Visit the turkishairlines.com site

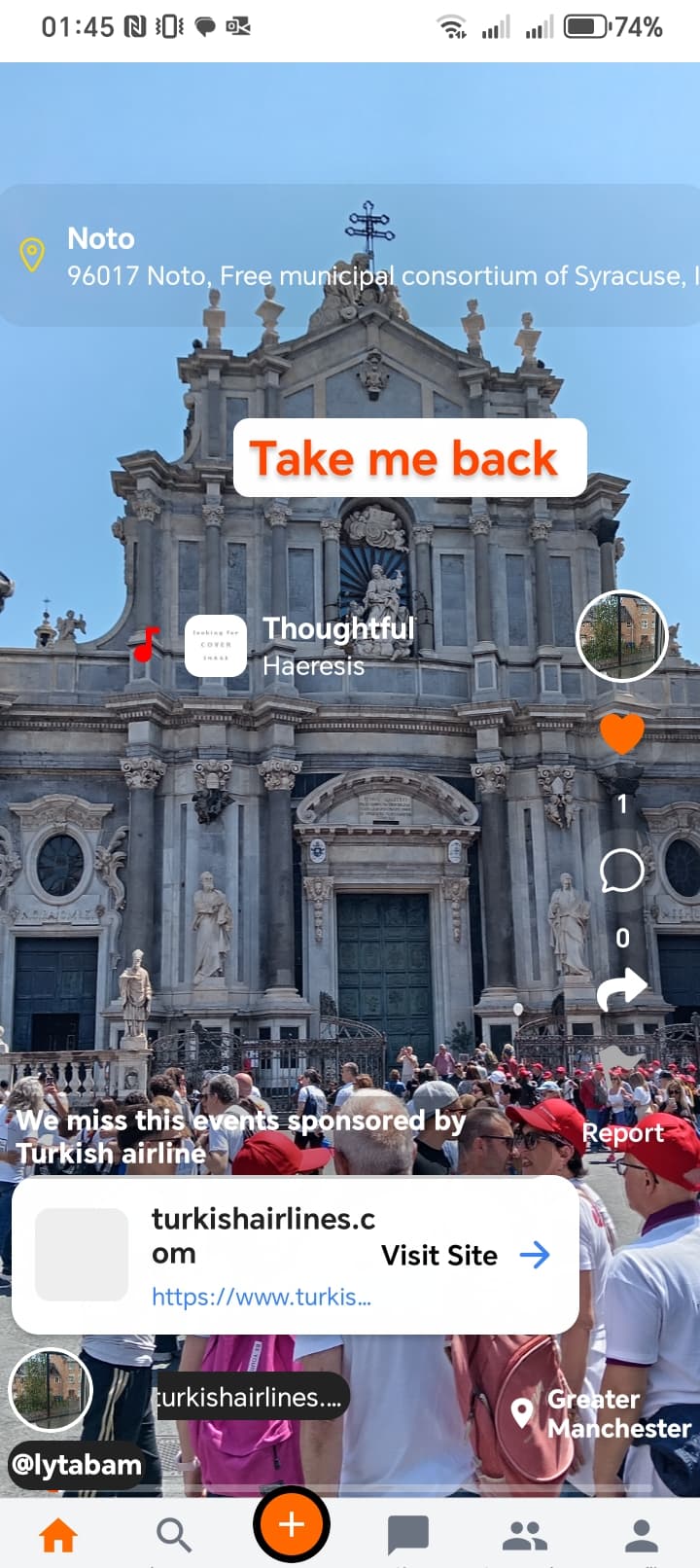[x=465, y=1255]
